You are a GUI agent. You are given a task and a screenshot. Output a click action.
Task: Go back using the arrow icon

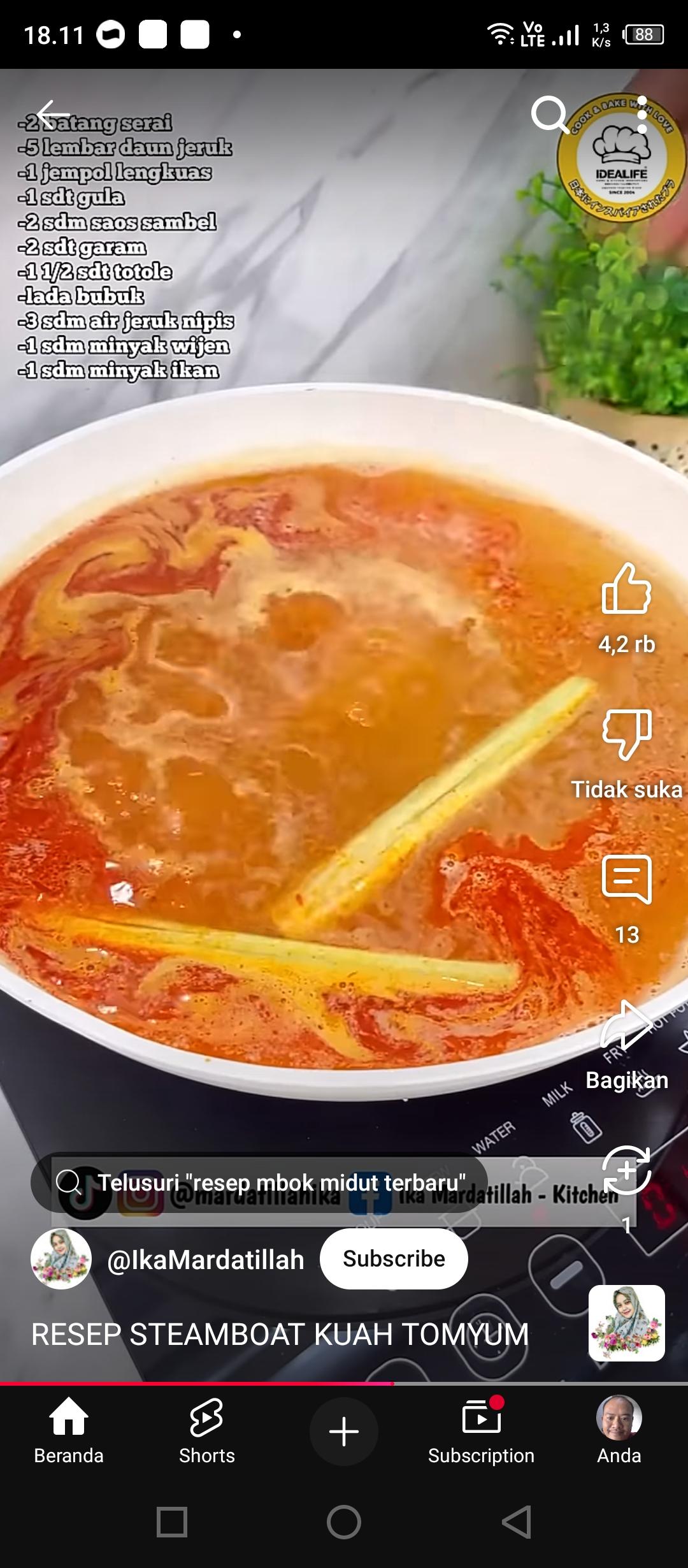pyautogui.click(x=53, y=115)
